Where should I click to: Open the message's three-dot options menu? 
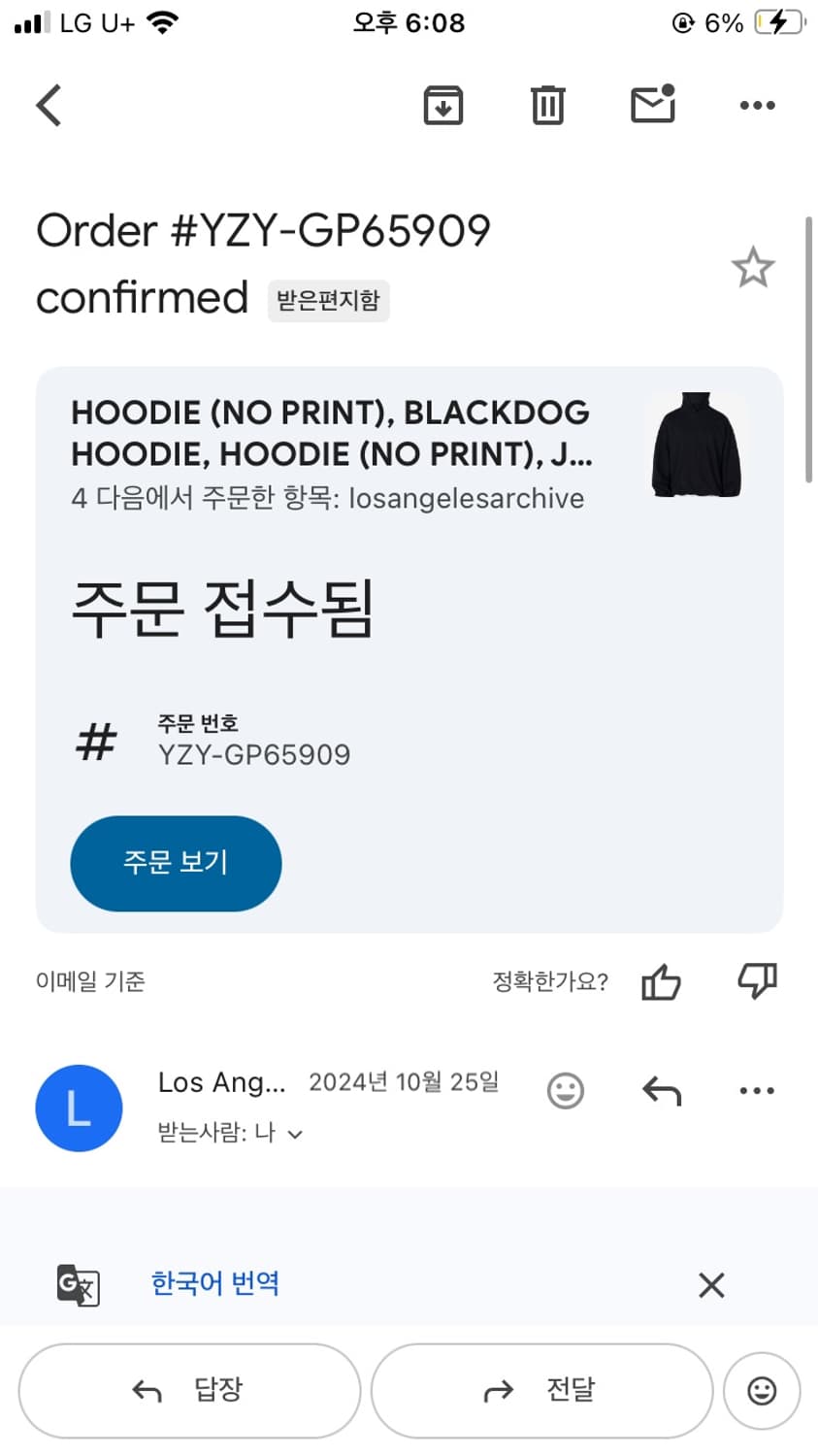pyautogui.click(x=757, y=1091)
